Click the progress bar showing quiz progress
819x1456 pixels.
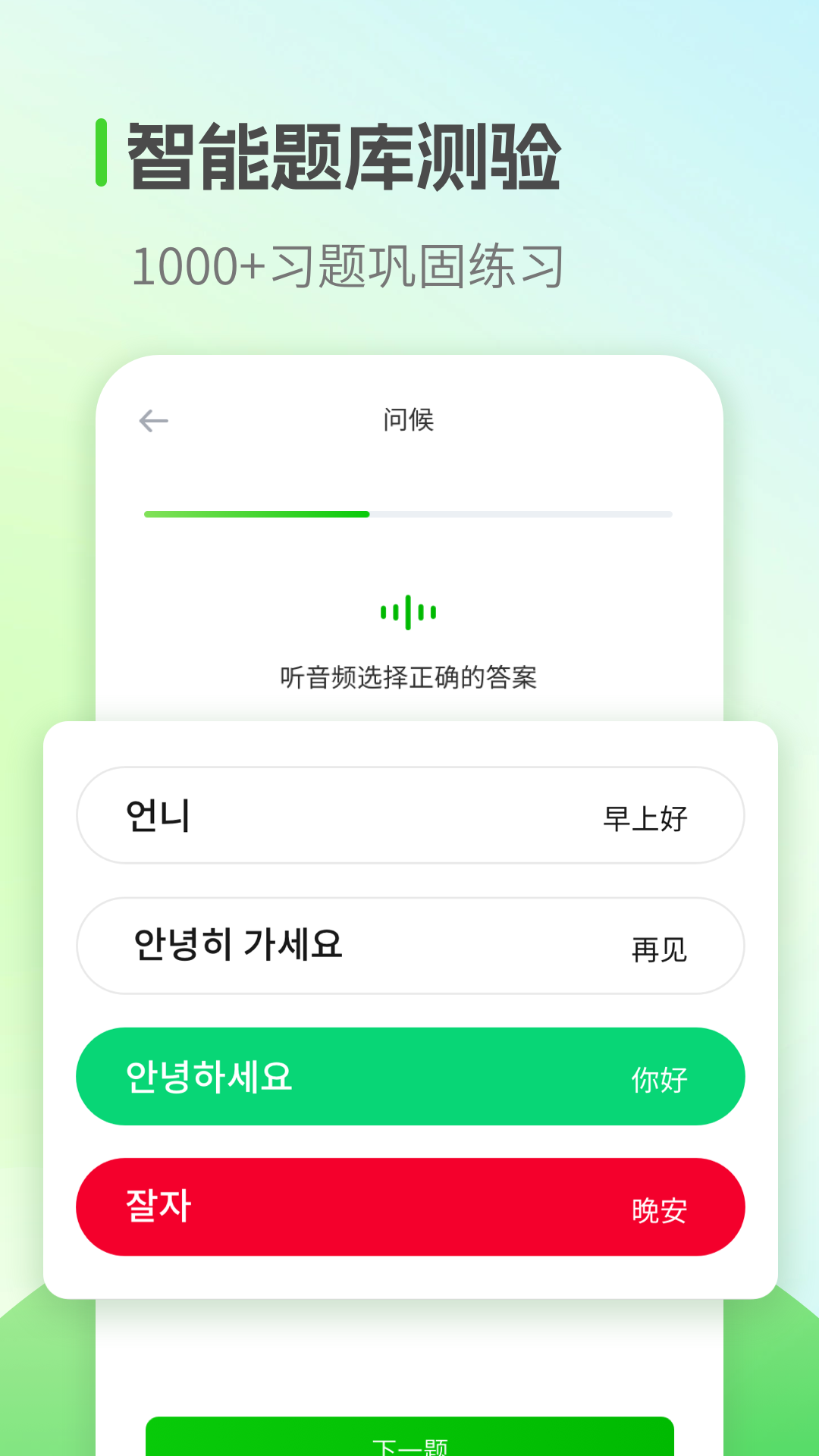(407, 514)
